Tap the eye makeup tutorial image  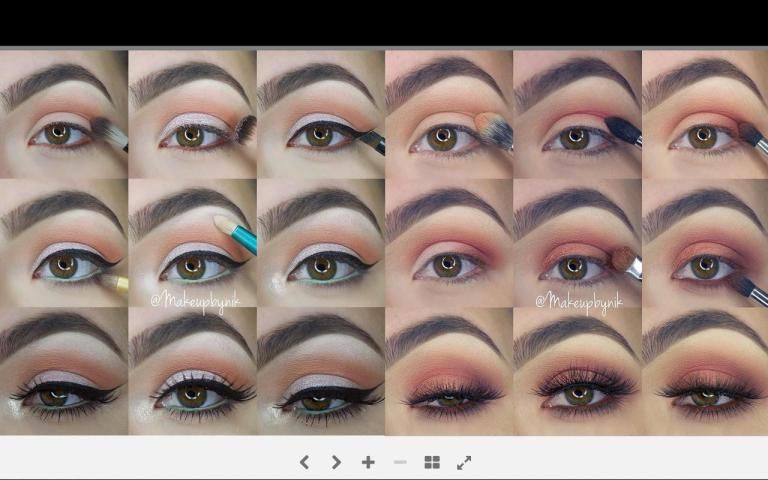tap(384, 242)
